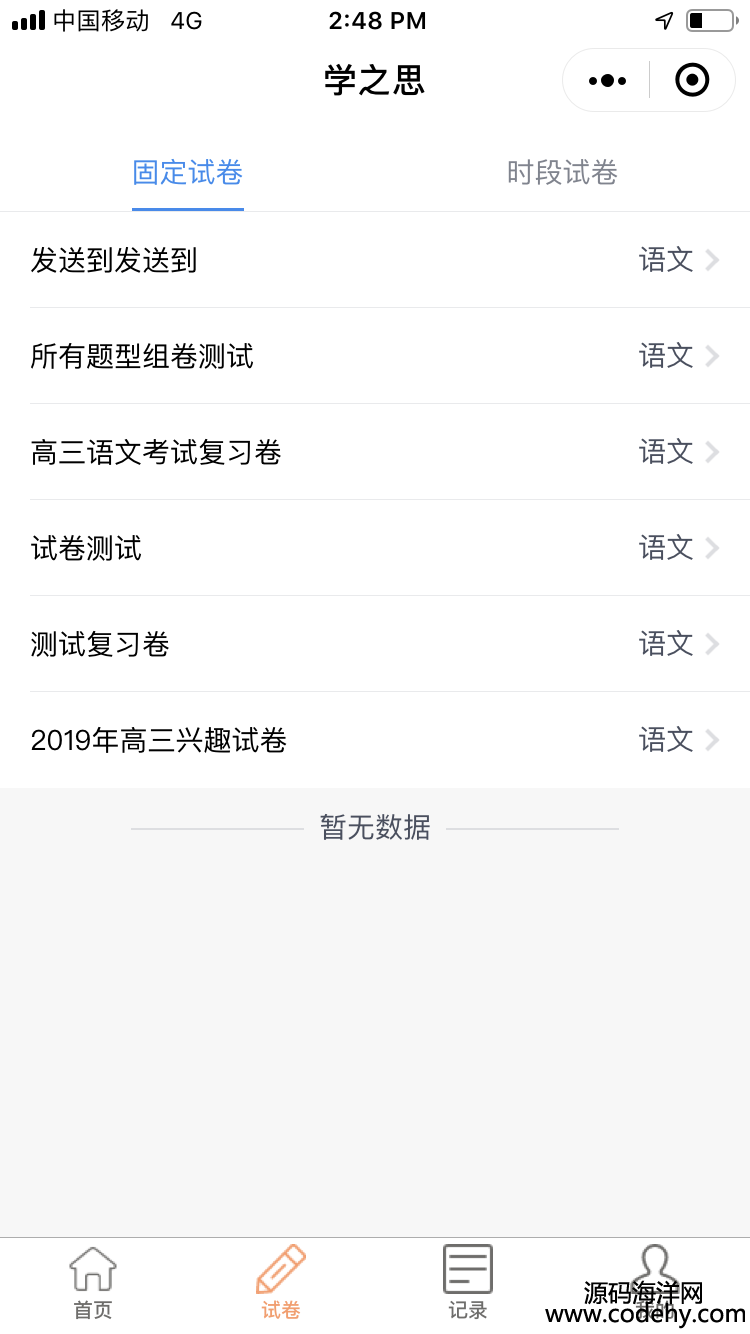The width and height of the screenshot is (750, 1334).
Task: Open the mini program more options menu
Action: point(607,80)
